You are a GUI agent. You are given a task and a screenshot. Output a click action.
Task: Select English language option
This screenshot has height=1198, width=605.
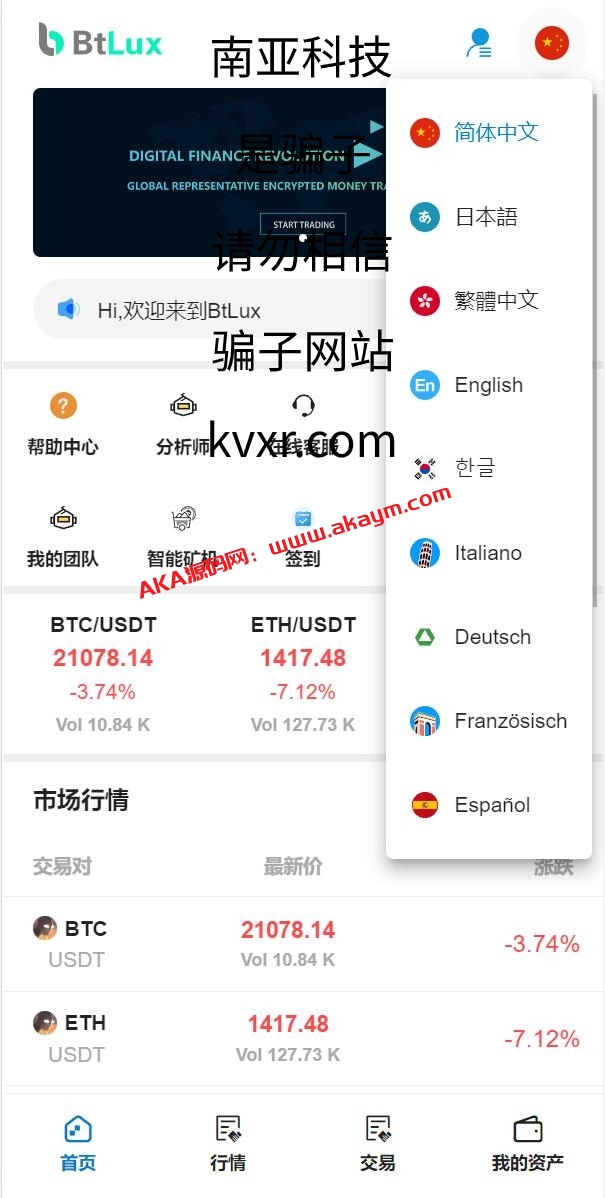pos(489,385)
